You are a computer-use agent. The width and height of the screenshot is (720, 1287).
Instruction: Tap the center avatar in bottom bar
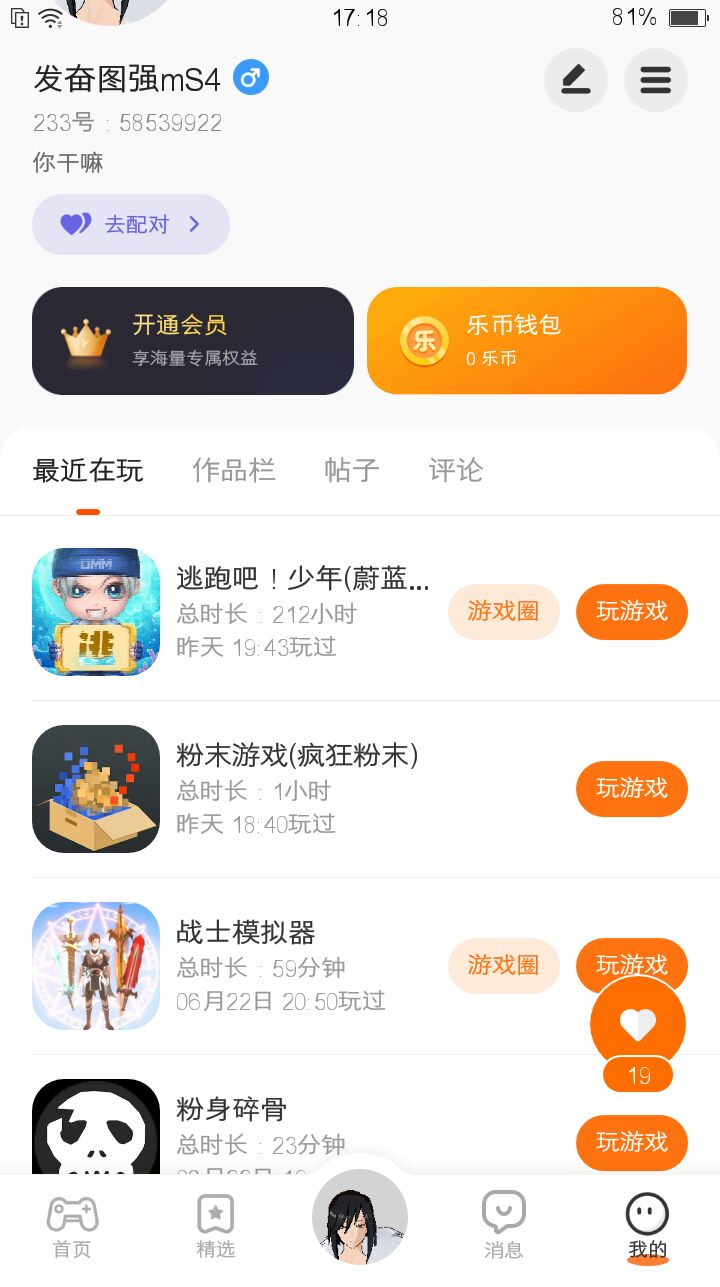tap(360, 1217)
